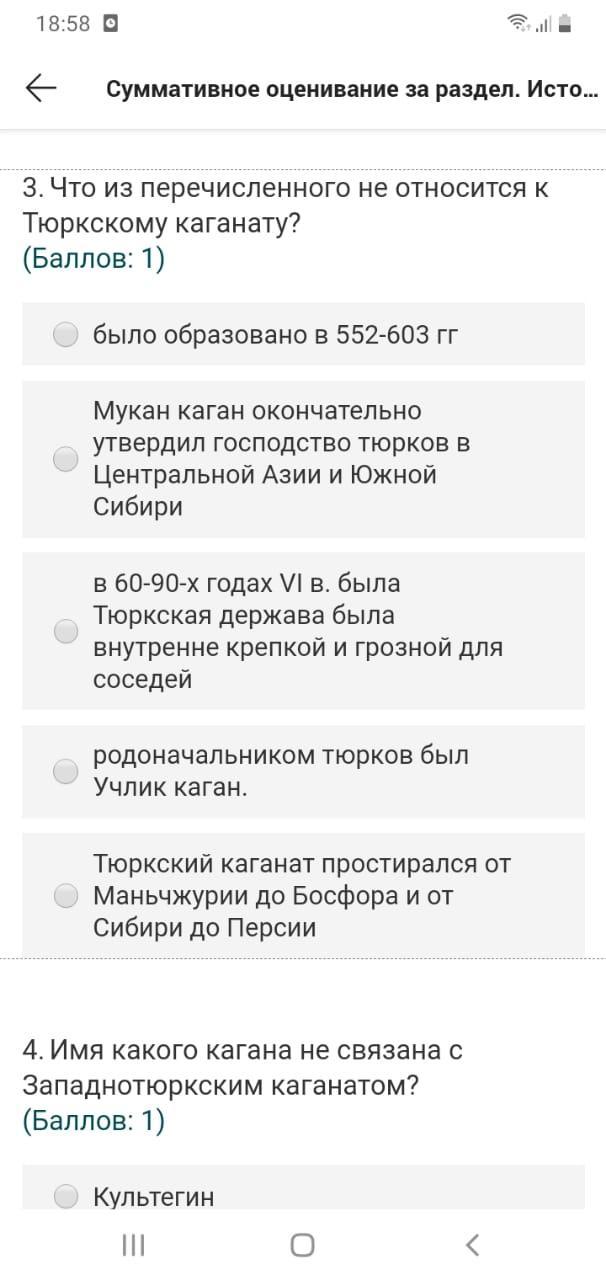Viewport: 606px width, 1280px height.
Task: Pick the answer 'в 60-90-х годах VI в.'
Action: (x=303, y=631)
